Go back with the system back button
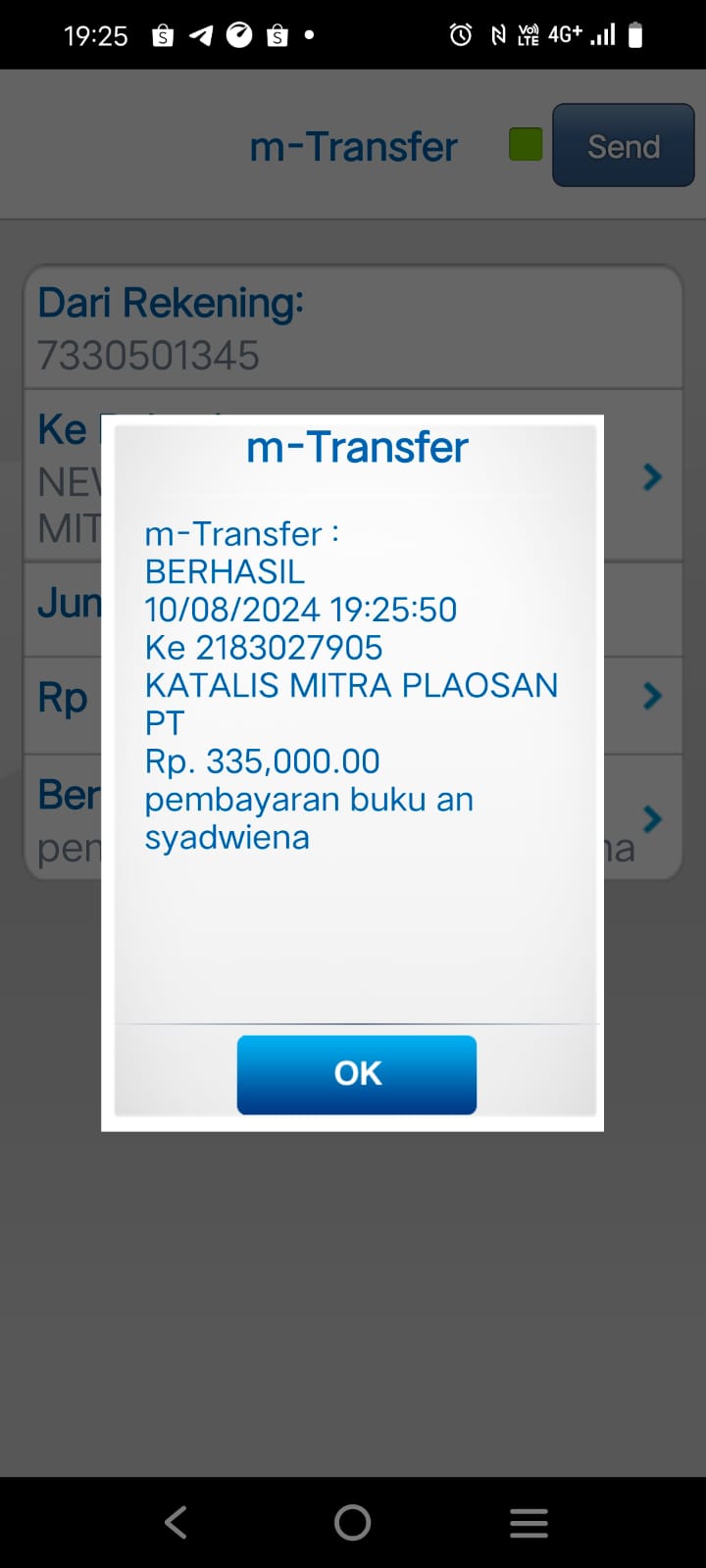706x1568 pixels. (x=176, y=1522)
